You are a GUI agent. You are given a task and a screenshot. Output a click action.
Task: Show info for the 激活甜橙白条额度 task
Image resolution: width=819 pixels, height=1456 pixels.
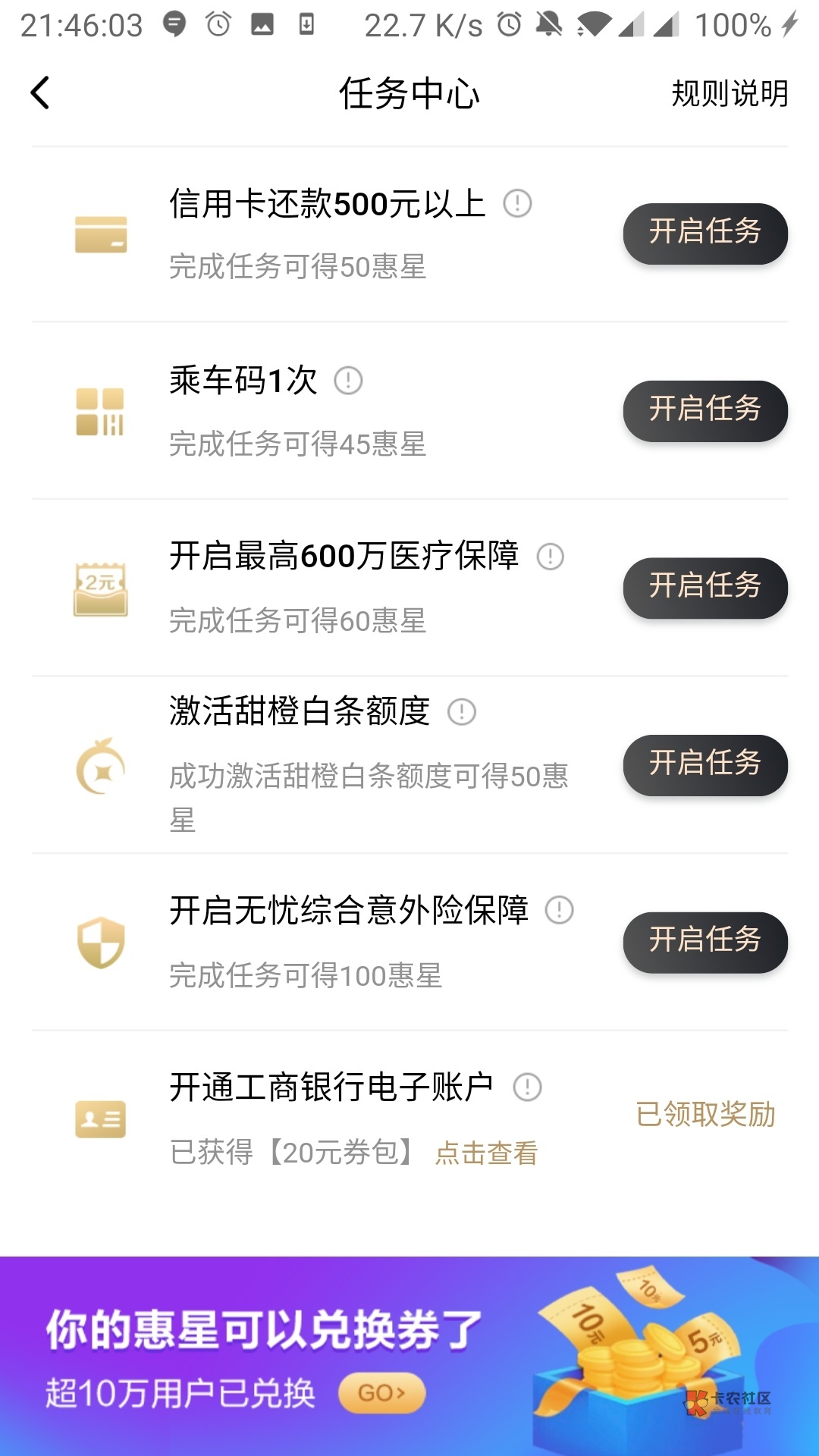(x=462, y=712)
